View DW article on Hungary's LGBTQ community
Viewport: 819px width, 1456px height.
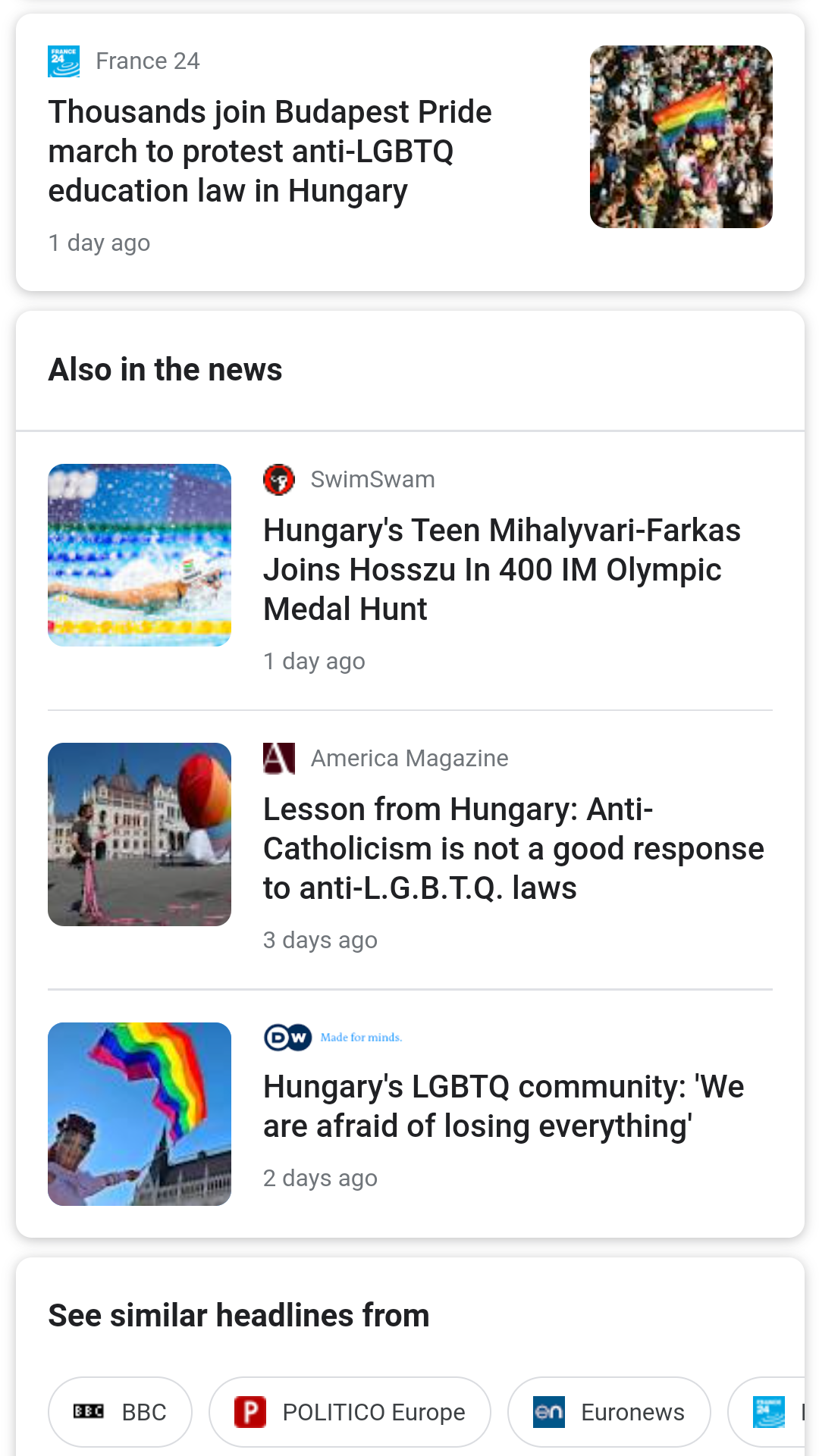503,1107
